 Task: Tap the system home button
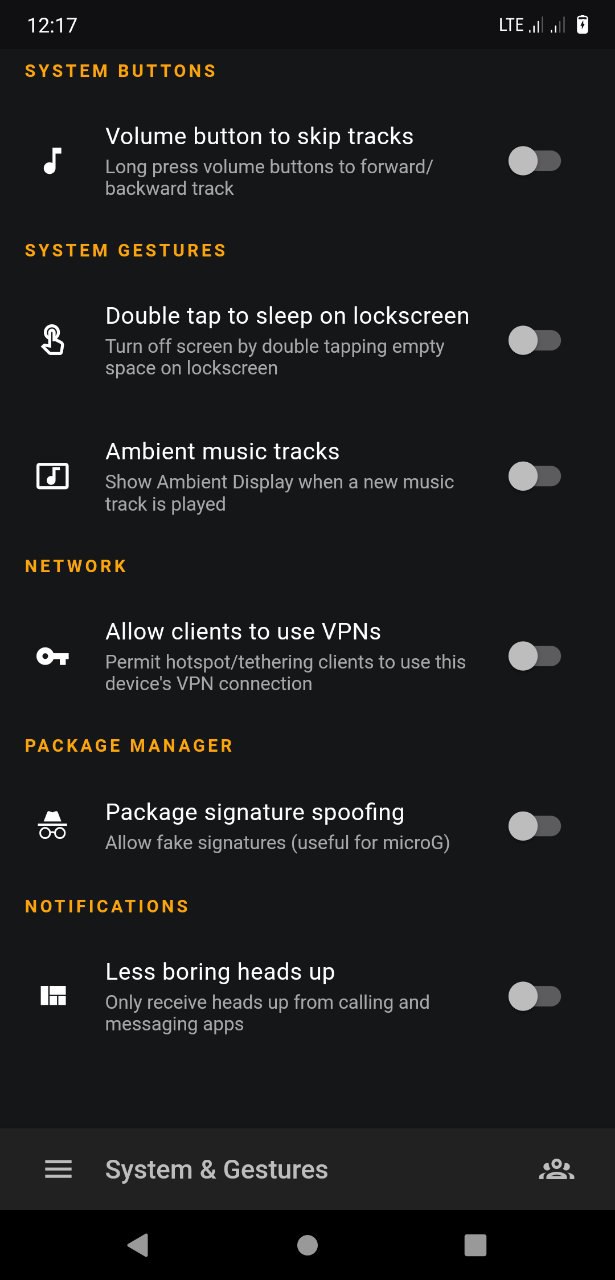pos(307,1244)
